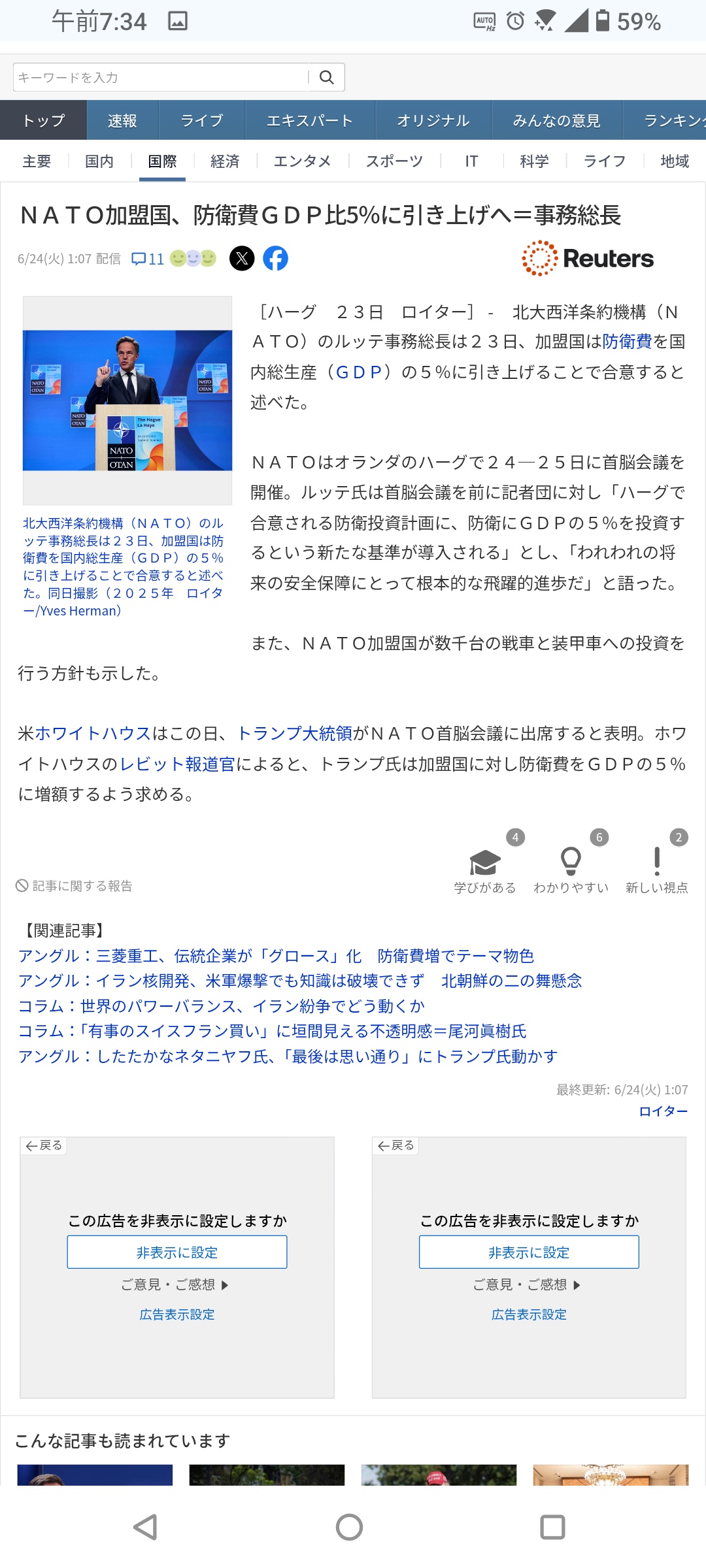Open the トランプ大統領 keyword link
The image size is (706, 1568).
[x=295, y=734]
